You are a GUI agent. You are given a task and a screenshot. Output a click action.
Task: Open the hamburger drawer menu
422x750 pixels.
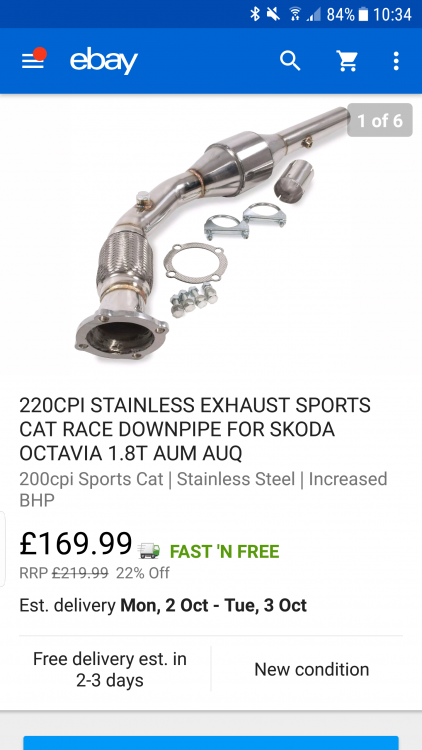pyautogui.click(x=33, y=61)
